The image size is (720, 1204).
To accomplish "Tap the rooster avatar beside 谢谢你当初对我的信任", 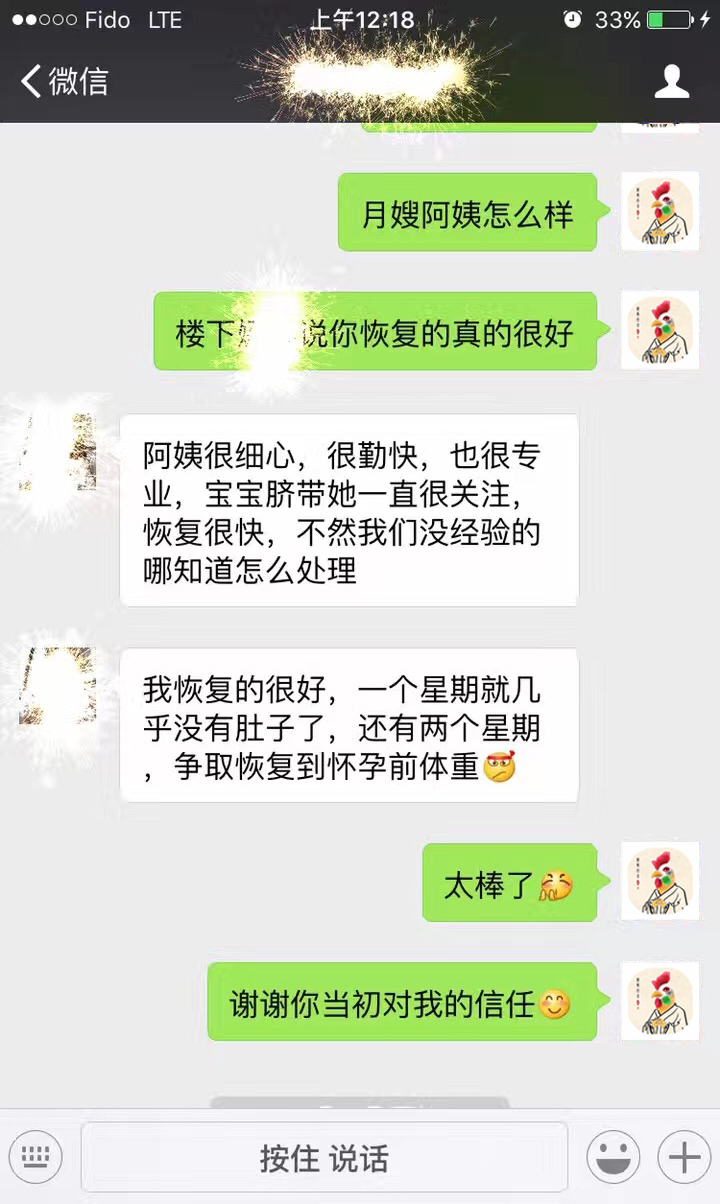I will point(660,1001).
